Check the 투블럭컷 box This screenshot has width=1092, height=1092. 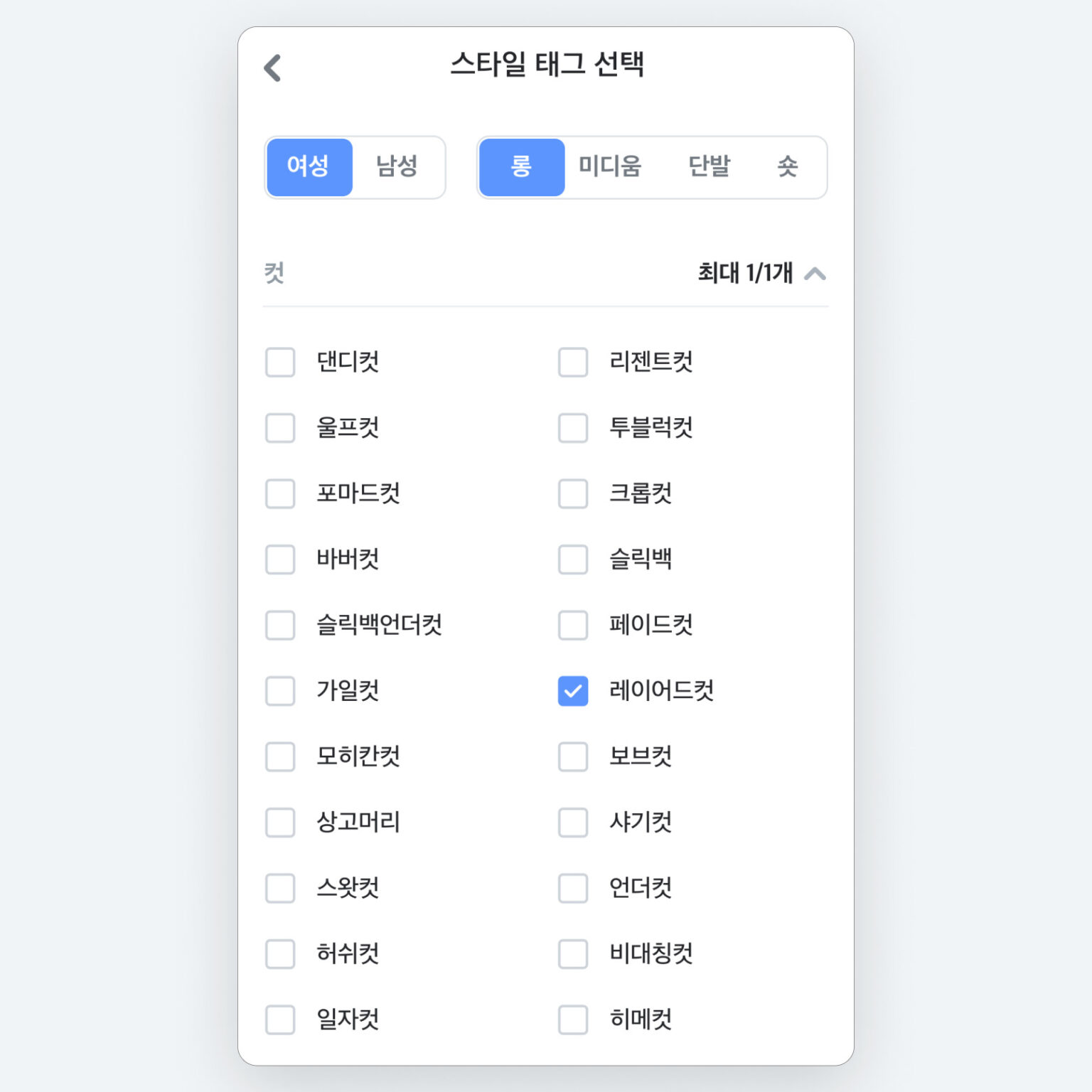(573, 428)
